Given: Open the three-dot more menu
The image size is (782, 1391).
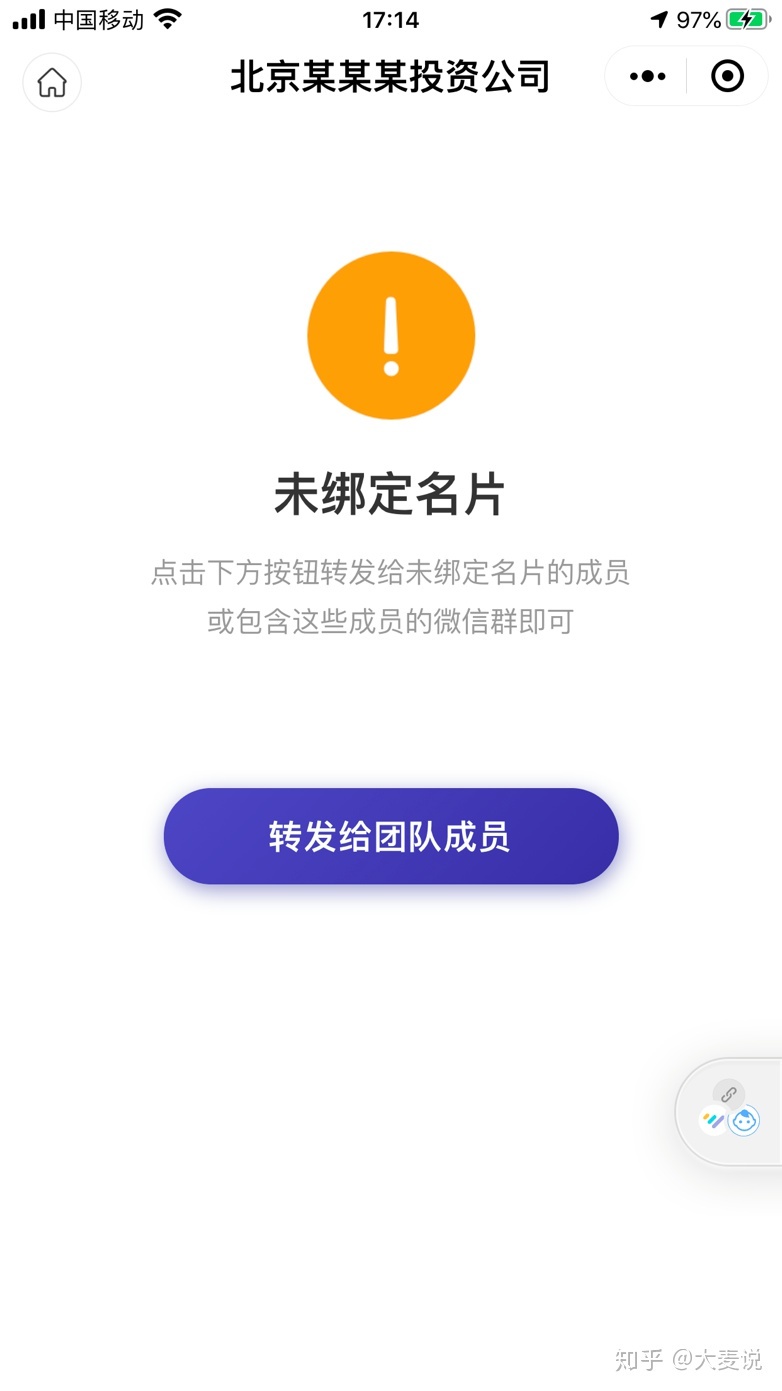Looking at the screenshot, I should pos(647,76).
